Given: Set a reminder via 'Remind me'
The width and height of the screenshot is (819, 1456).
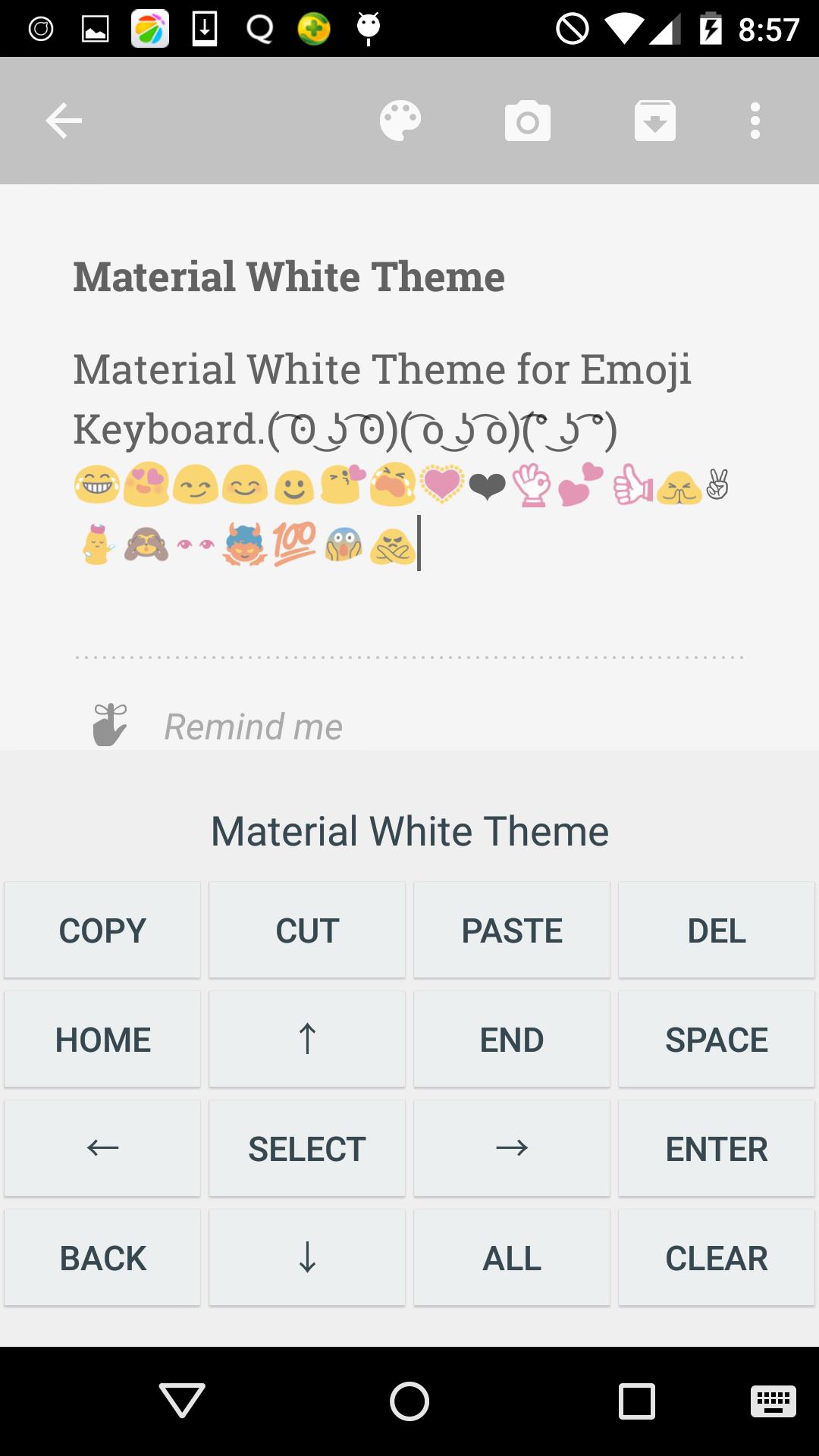Looking at the screenshot, I should point(253,726).
